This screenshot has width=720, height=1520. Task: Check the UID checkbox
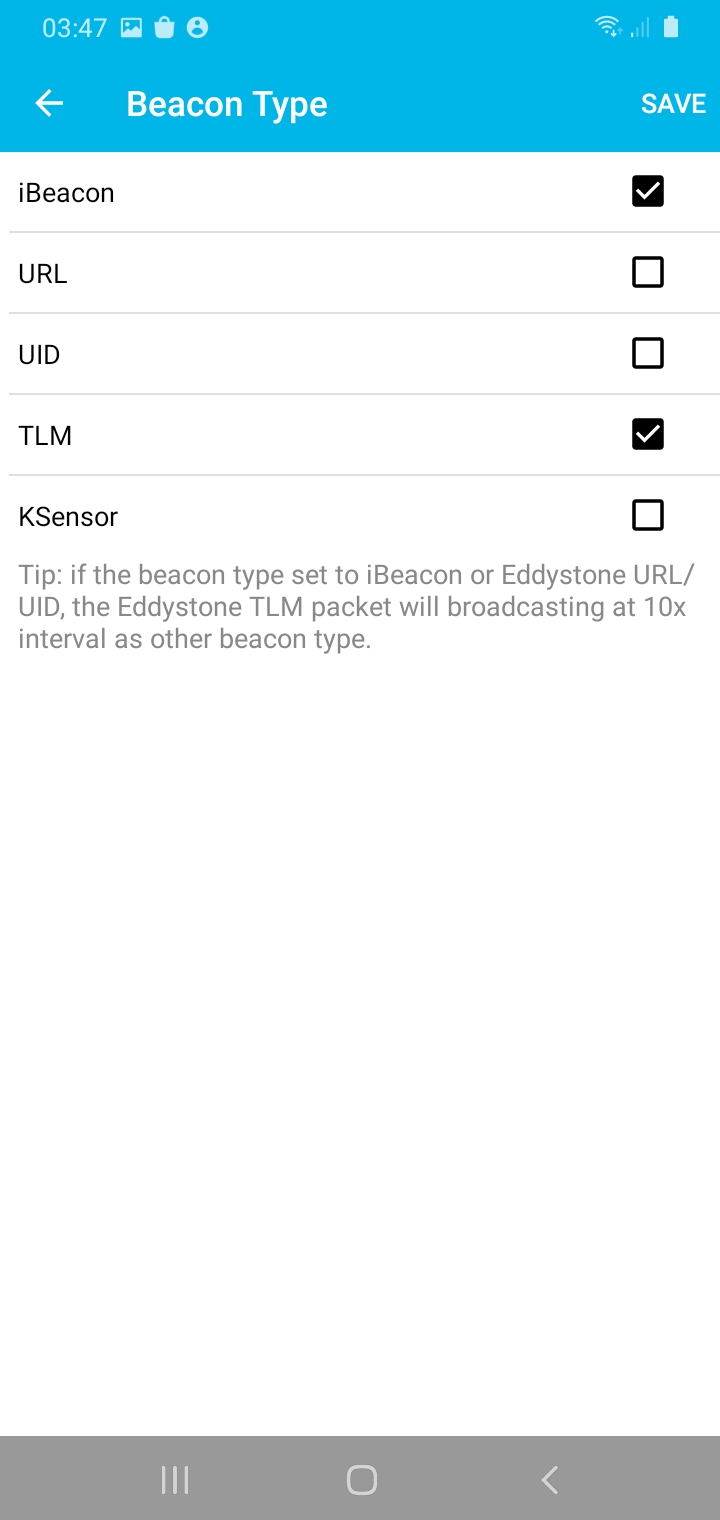[648, 353]
